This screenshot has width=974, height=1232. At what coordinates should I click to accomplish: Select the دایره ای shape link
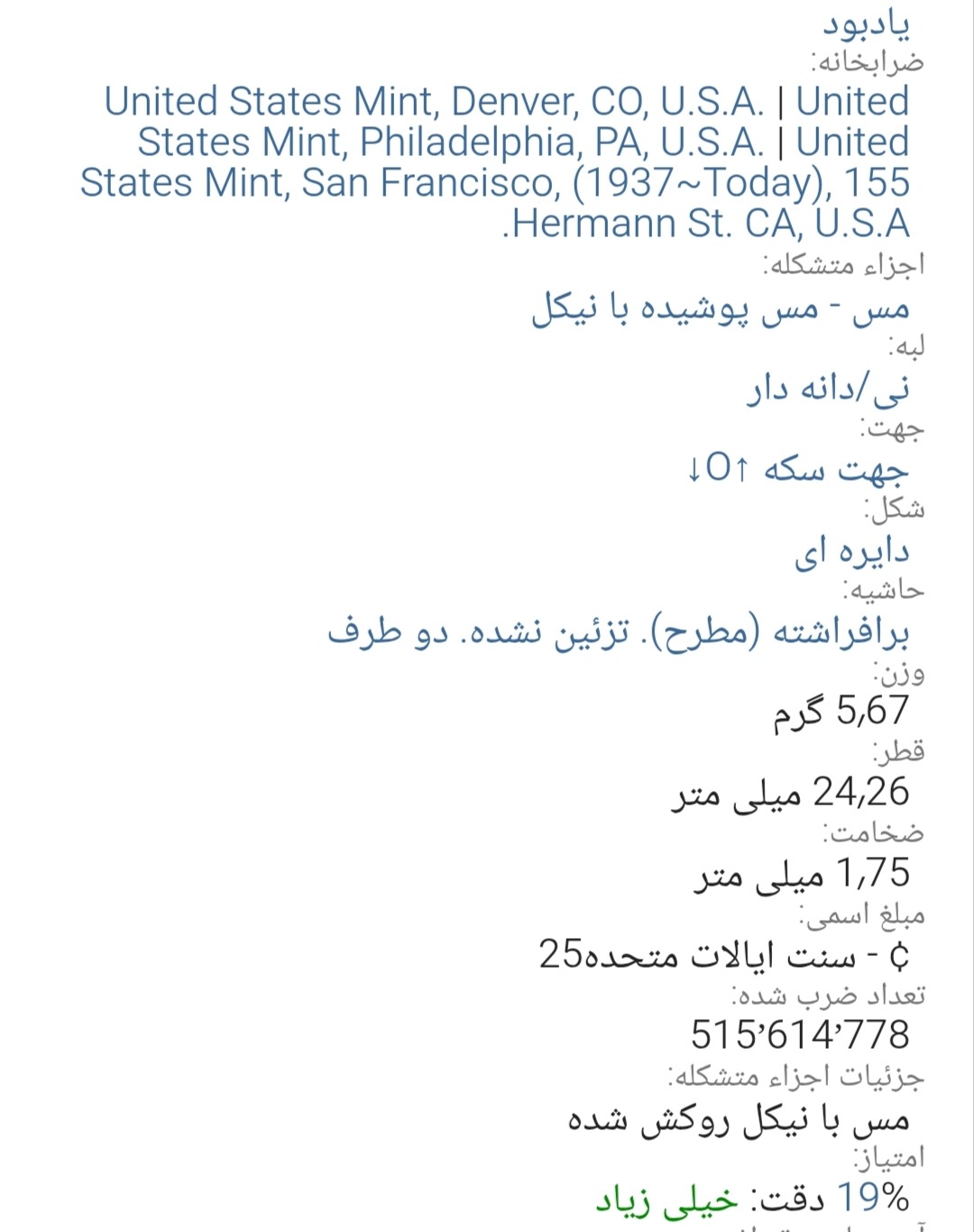pyautogui.click(x=851, y=551)
